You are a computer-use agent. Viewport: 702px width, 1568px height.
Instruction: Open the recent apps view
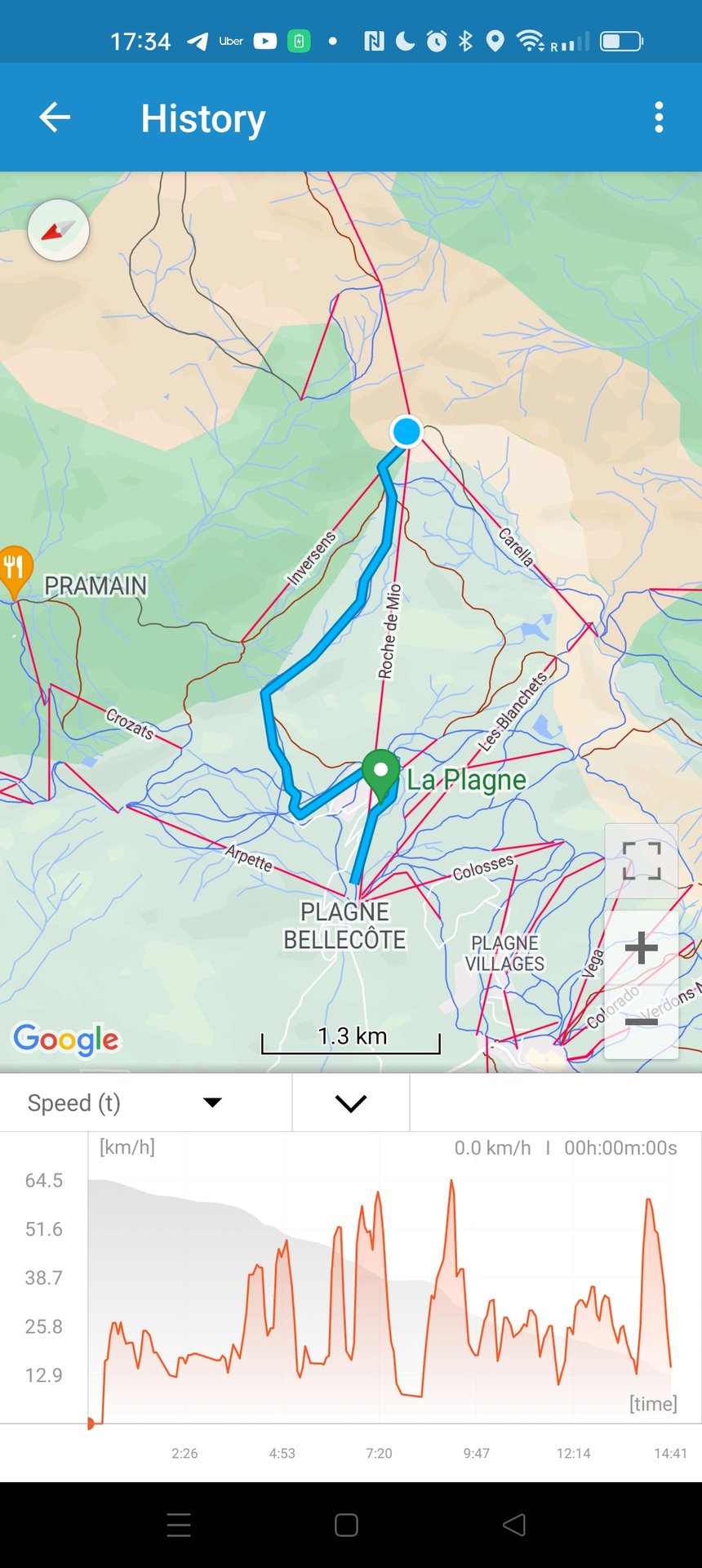point(179,1525)
